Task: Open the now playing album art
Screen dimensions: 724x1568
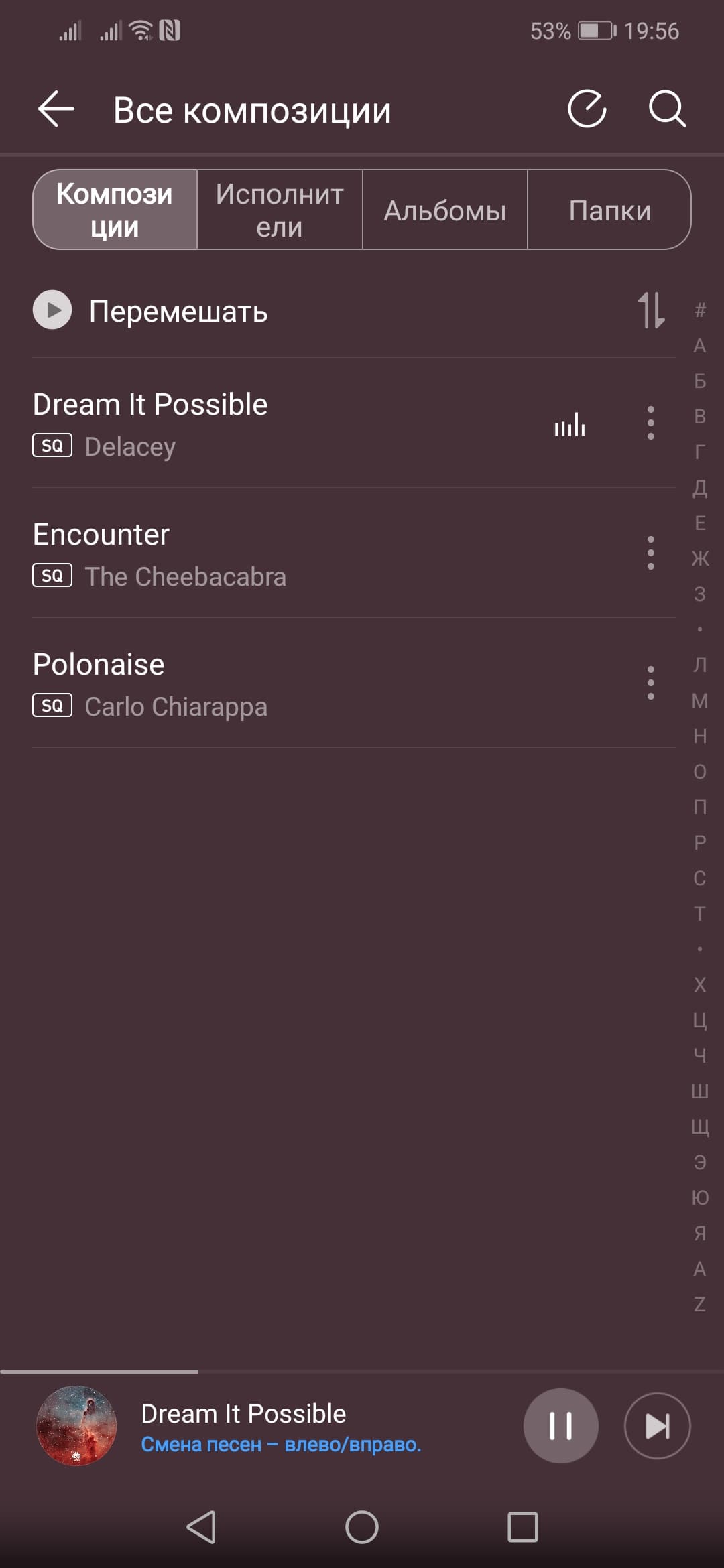Action: point(76,1425)
